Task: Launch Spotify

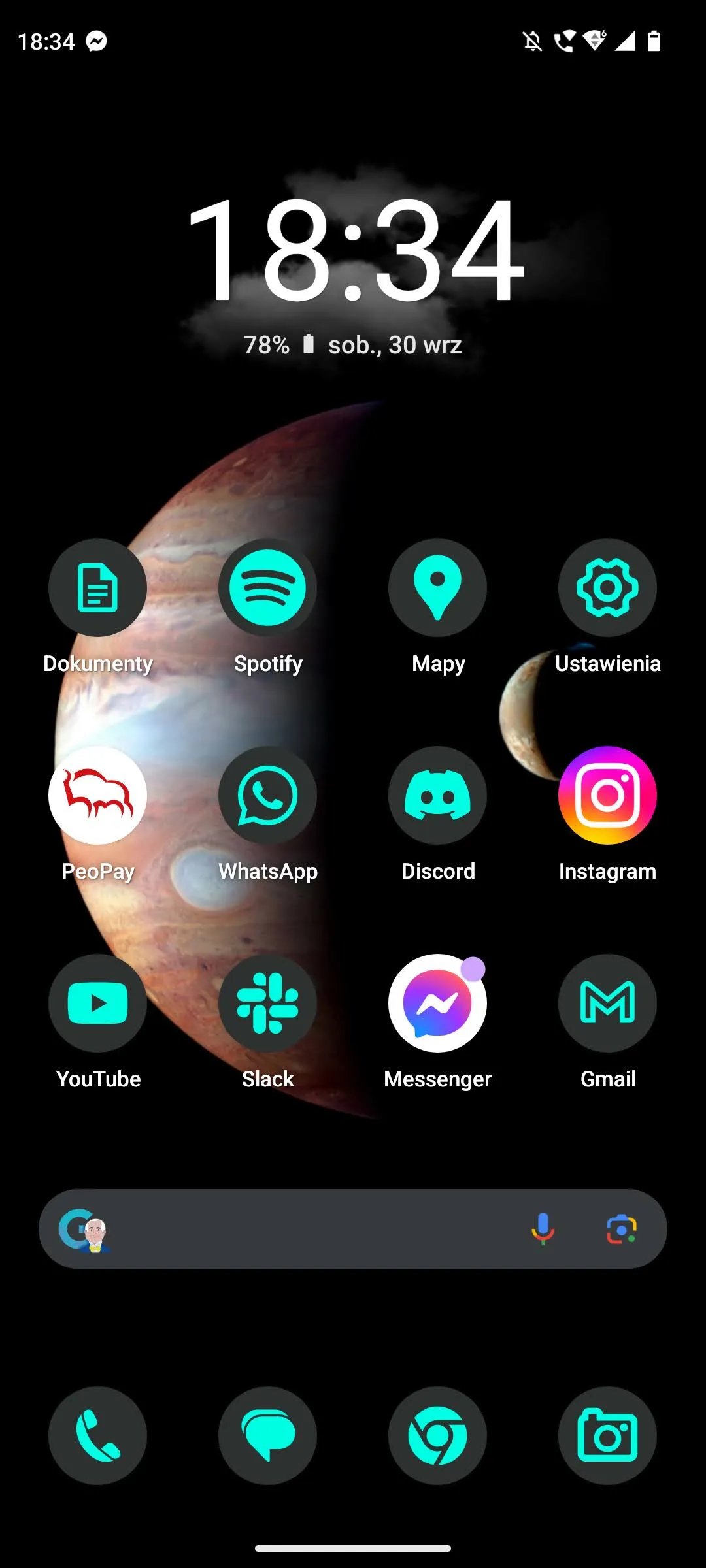Action: pyautogui.click(x=267, y=587)
